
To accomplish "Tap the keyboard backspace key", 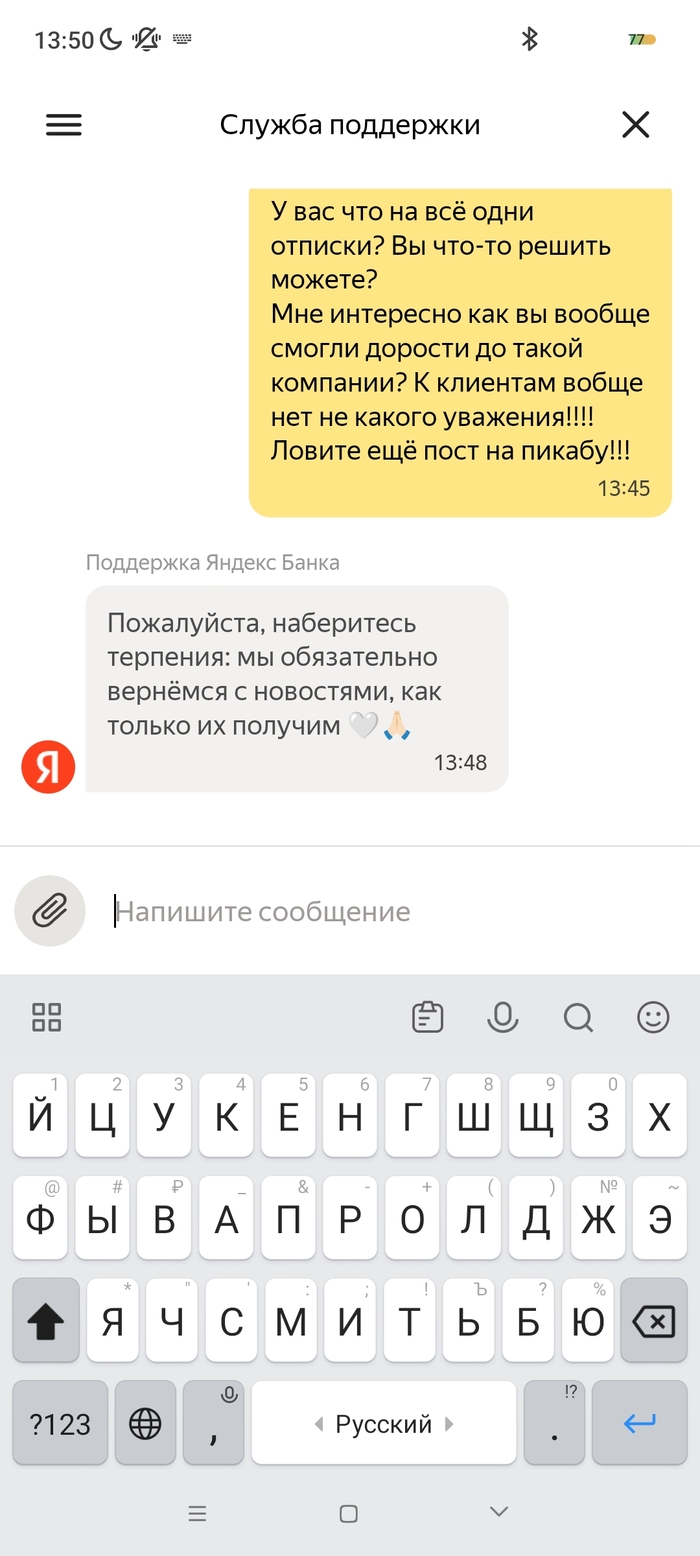I will pyautogui.click(x=653, y=1322).
